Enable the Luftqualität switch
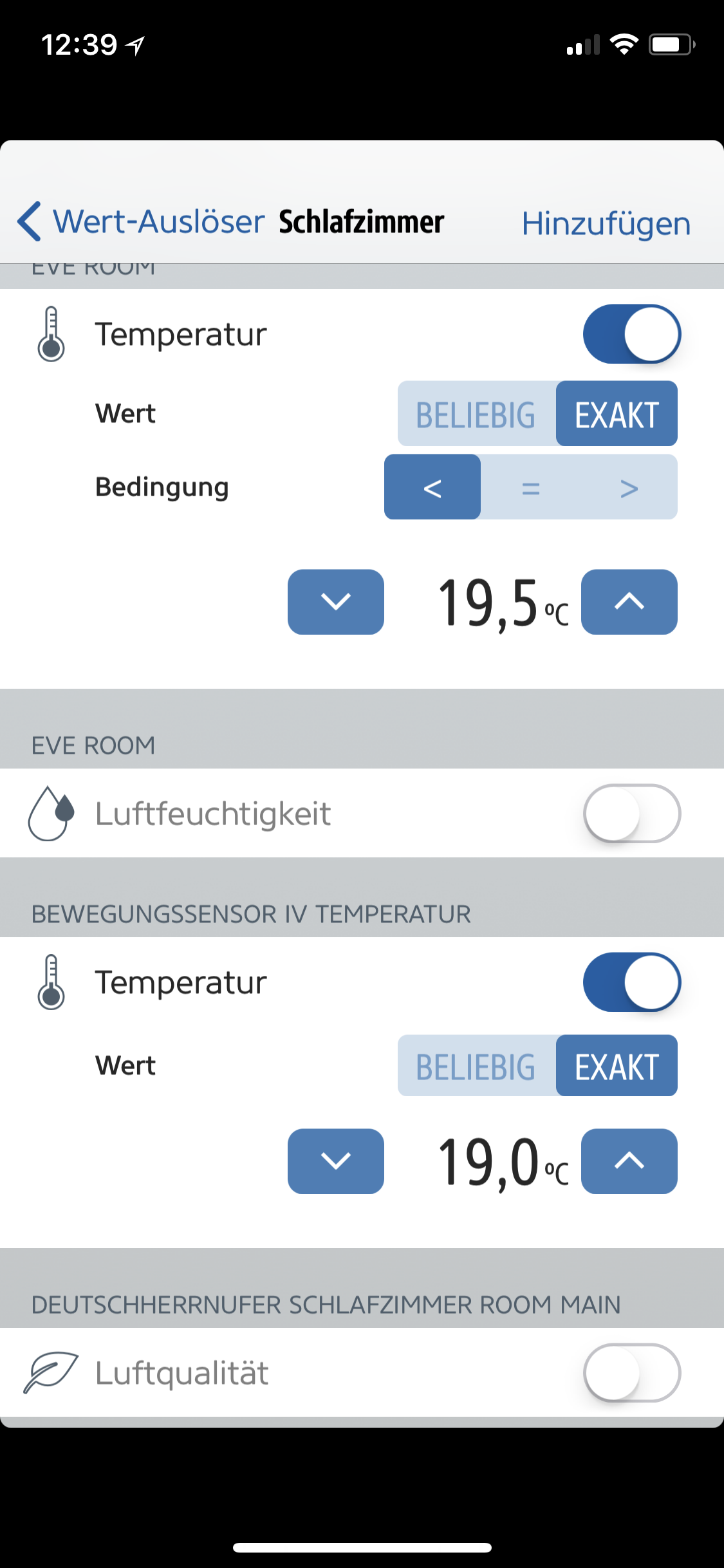The width and height of the screenshot is (724, 1568). (631, 1373)
